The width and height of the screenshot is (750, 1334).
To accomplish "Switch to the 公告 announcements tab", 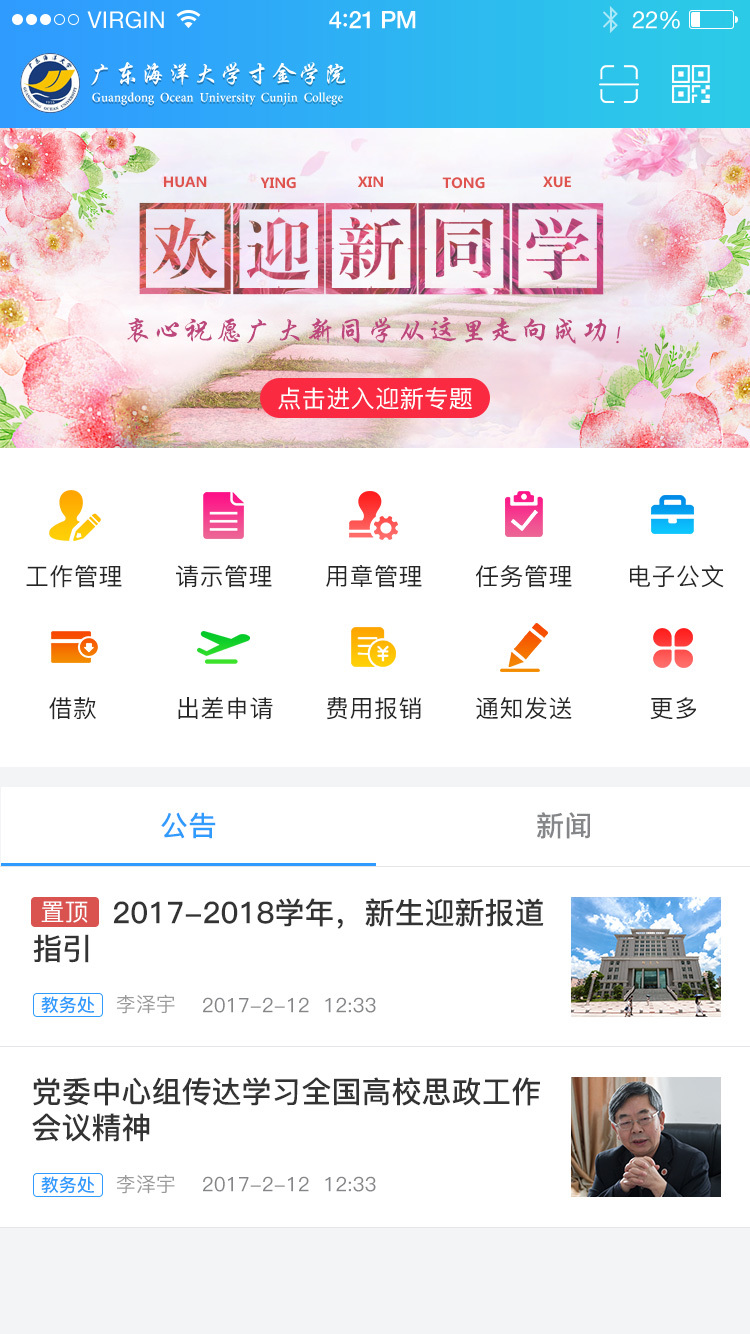I will (188, 826).
